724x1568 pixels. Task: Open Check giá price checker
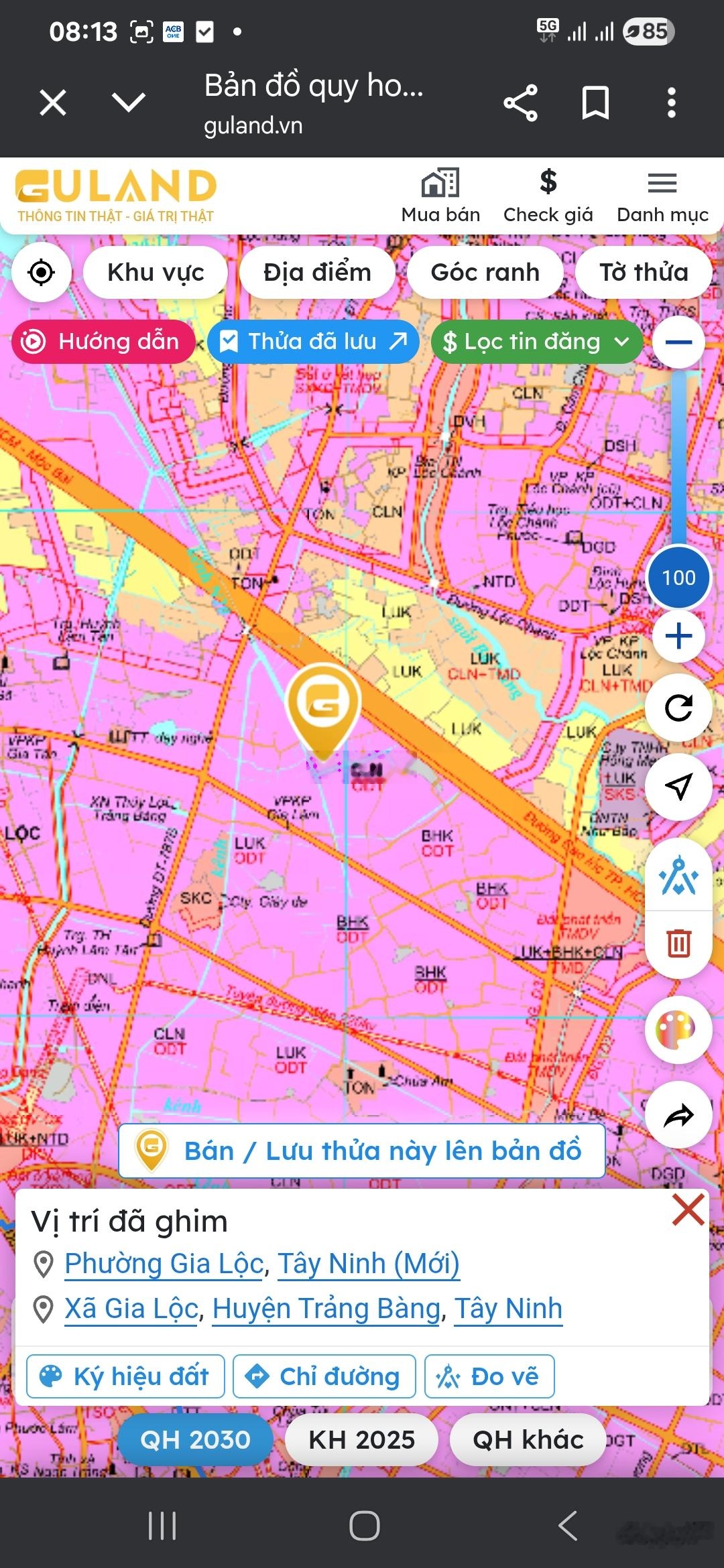[x=548, y=196]
